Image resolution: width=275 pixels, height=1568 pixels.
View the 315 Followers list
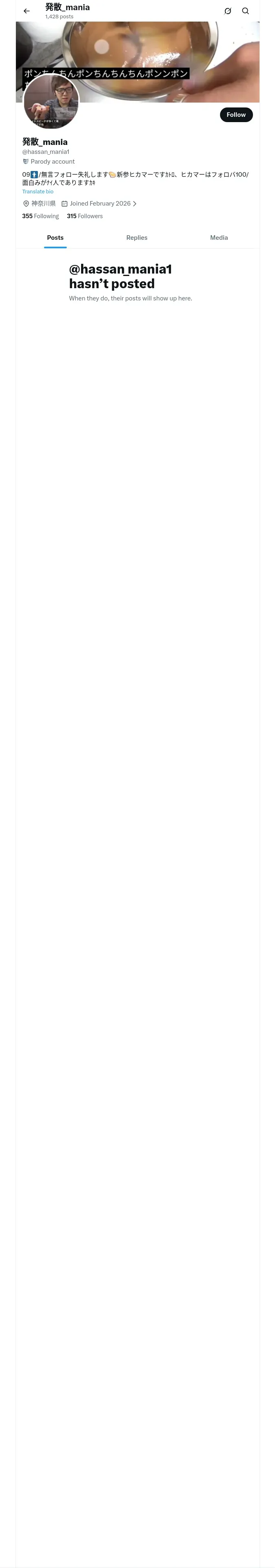point(85,216)
